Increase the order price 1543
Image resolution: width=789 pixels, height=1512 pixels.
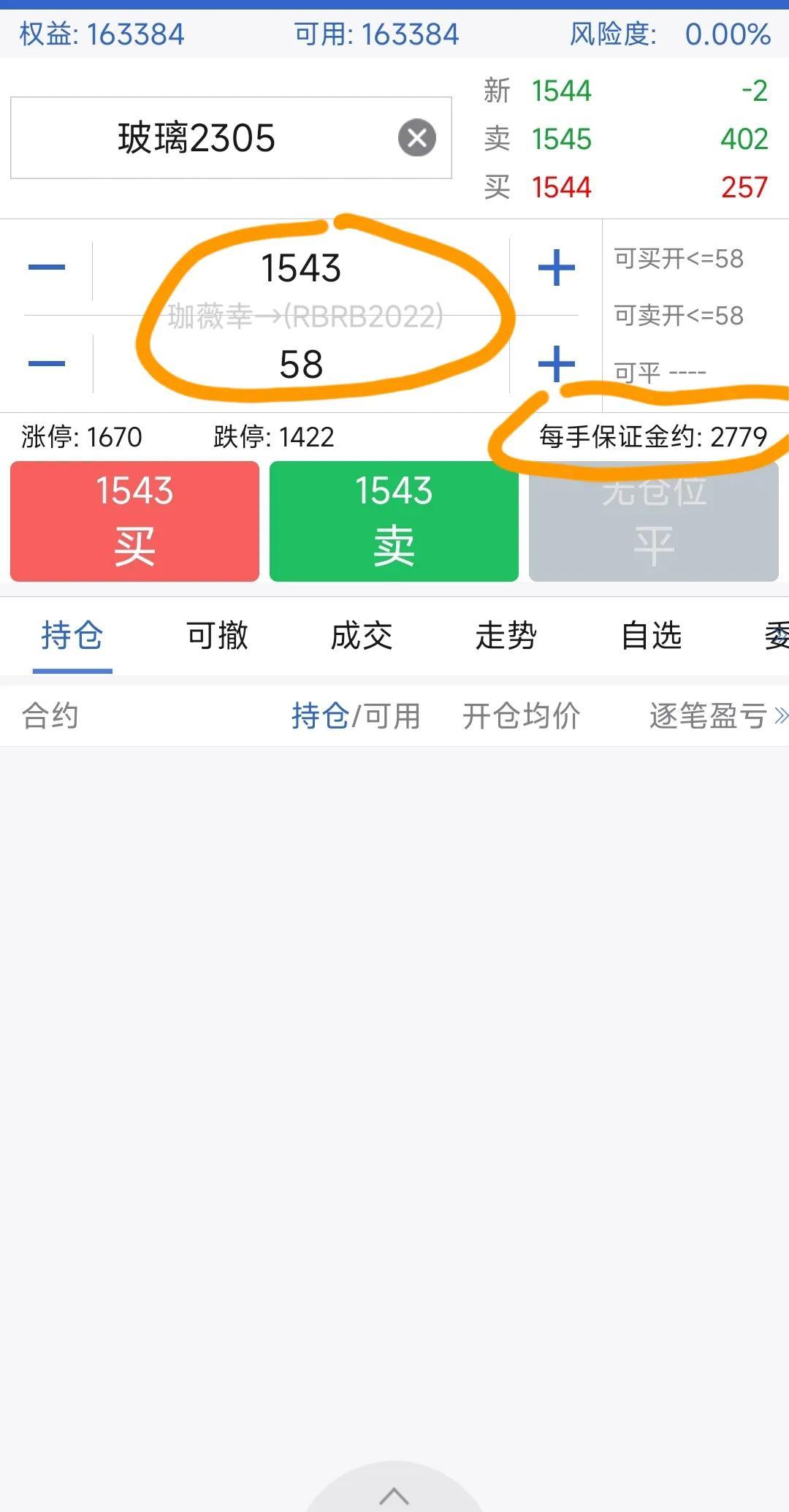(557, 266)
